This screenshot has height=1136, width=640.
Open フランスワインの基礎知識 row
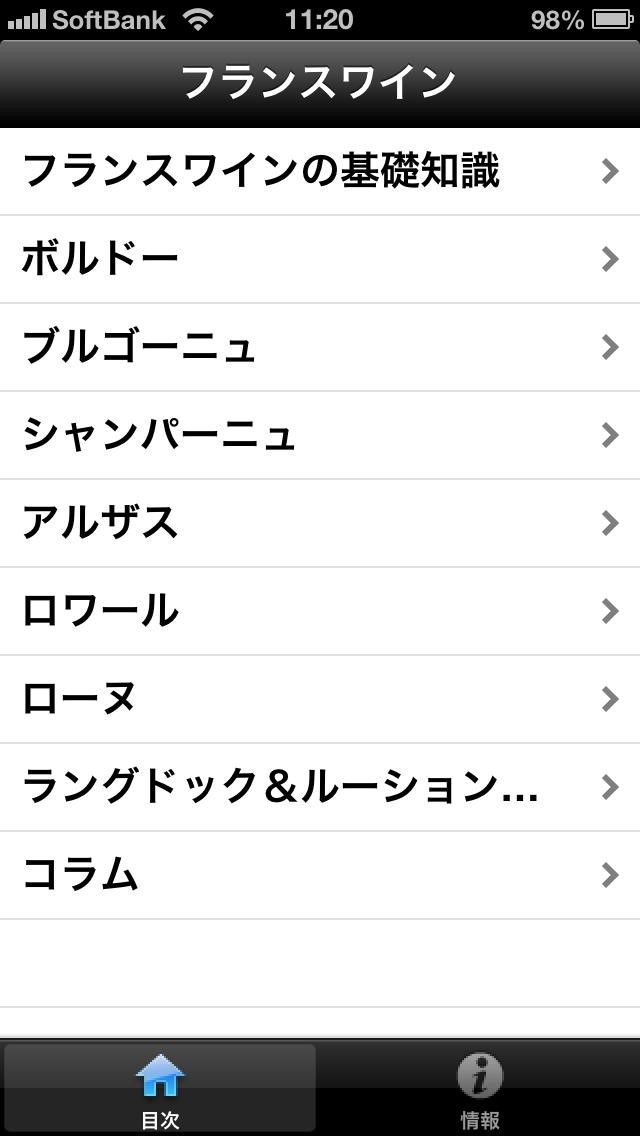(x=320, y=171)
